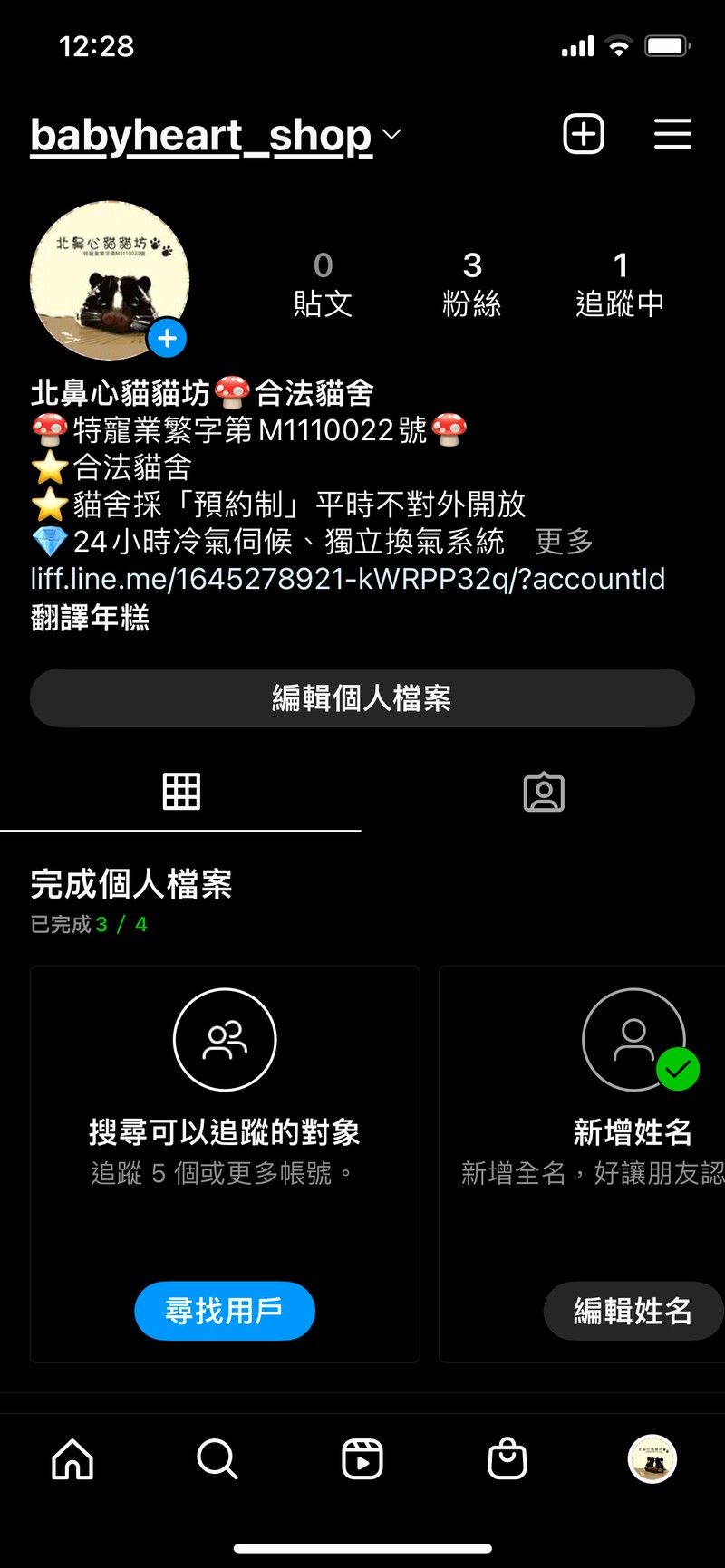Tap the create new post plus icon
Screen dimensions: 725x1568
click(x=584, y=135)
